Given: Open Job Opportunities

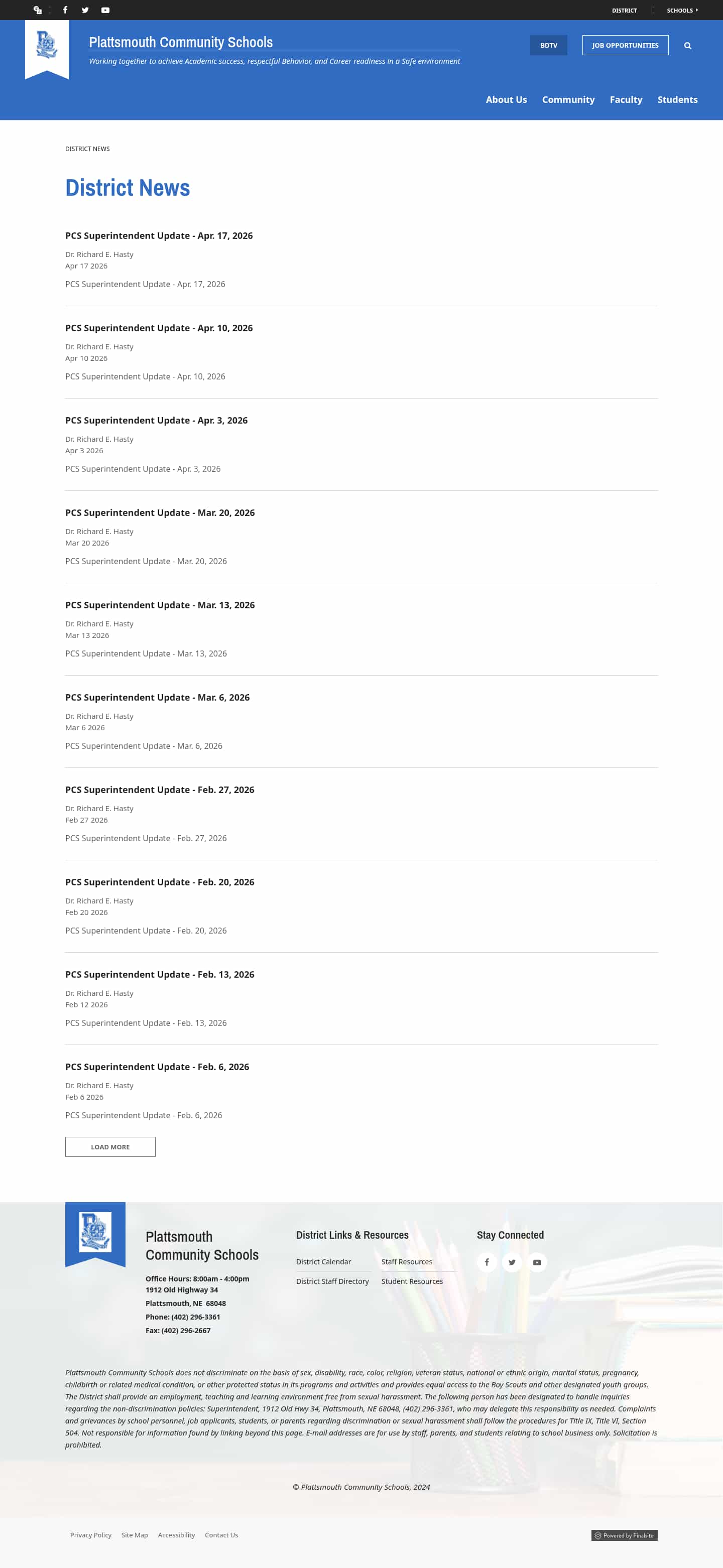Looking at the screenshot, I should click(x=625, y=46).
